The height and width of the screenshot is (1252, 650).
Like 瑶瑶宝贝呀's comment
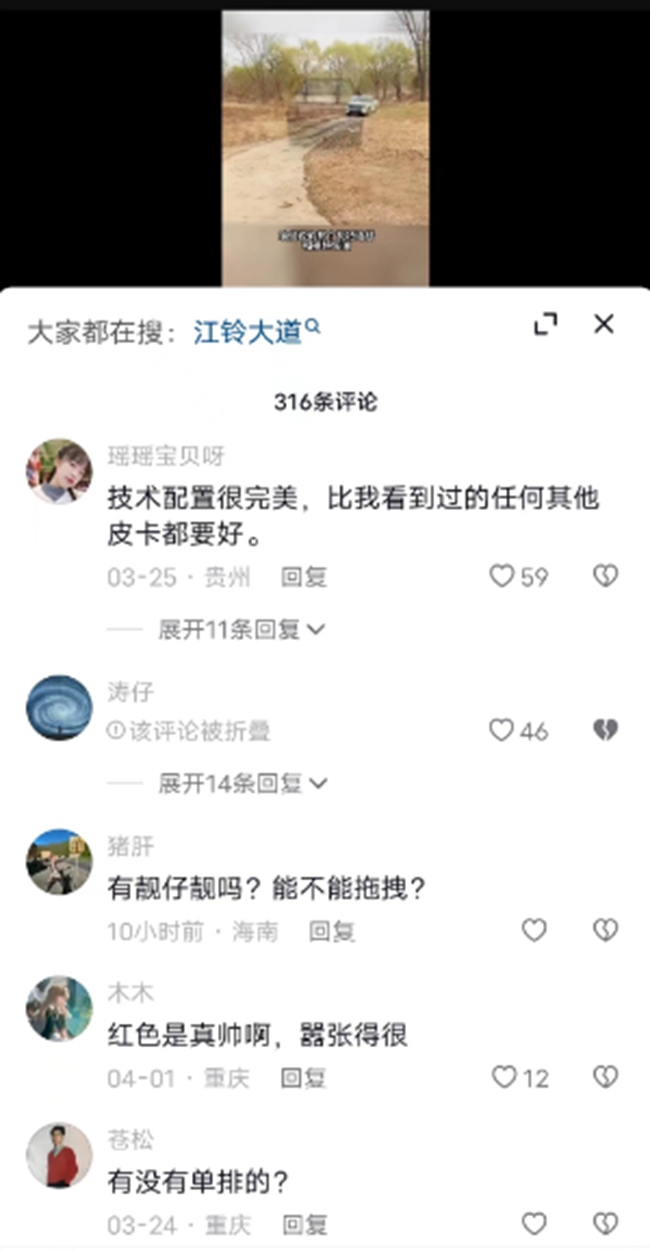(x=502, y=576)
